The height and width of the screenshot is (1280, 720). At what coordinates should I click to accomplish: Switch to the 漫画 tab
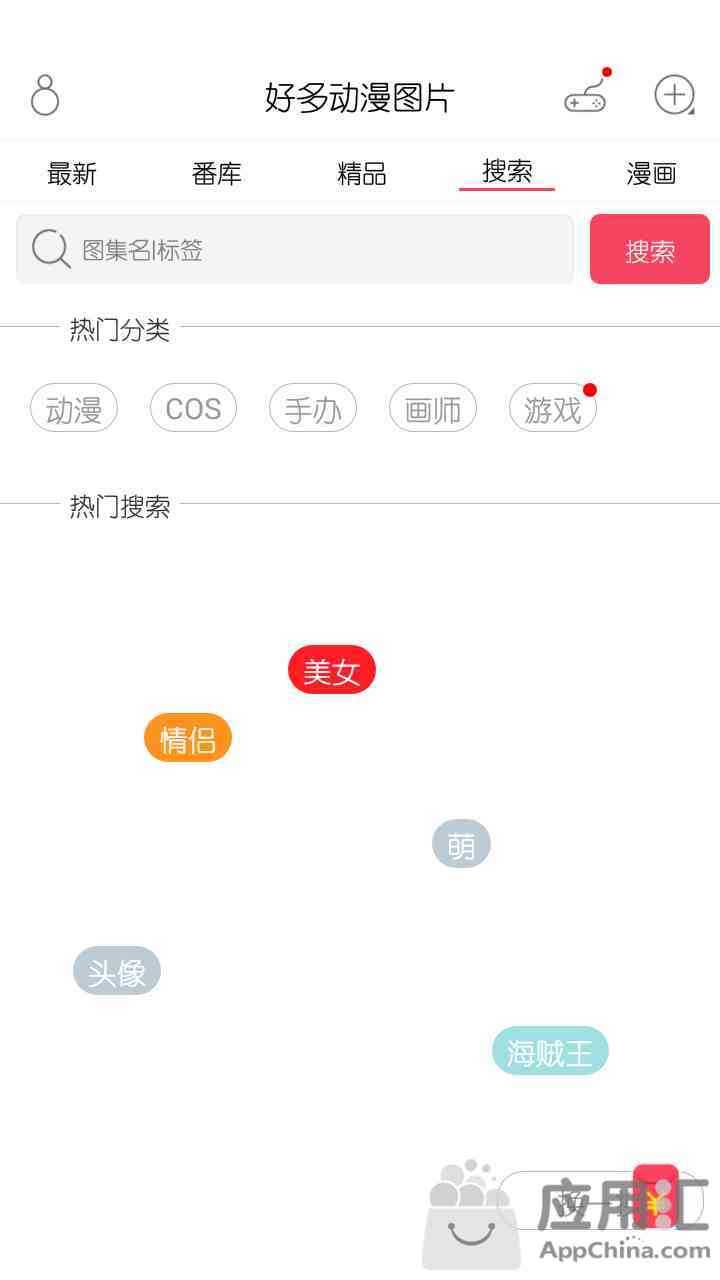point(651,173)
